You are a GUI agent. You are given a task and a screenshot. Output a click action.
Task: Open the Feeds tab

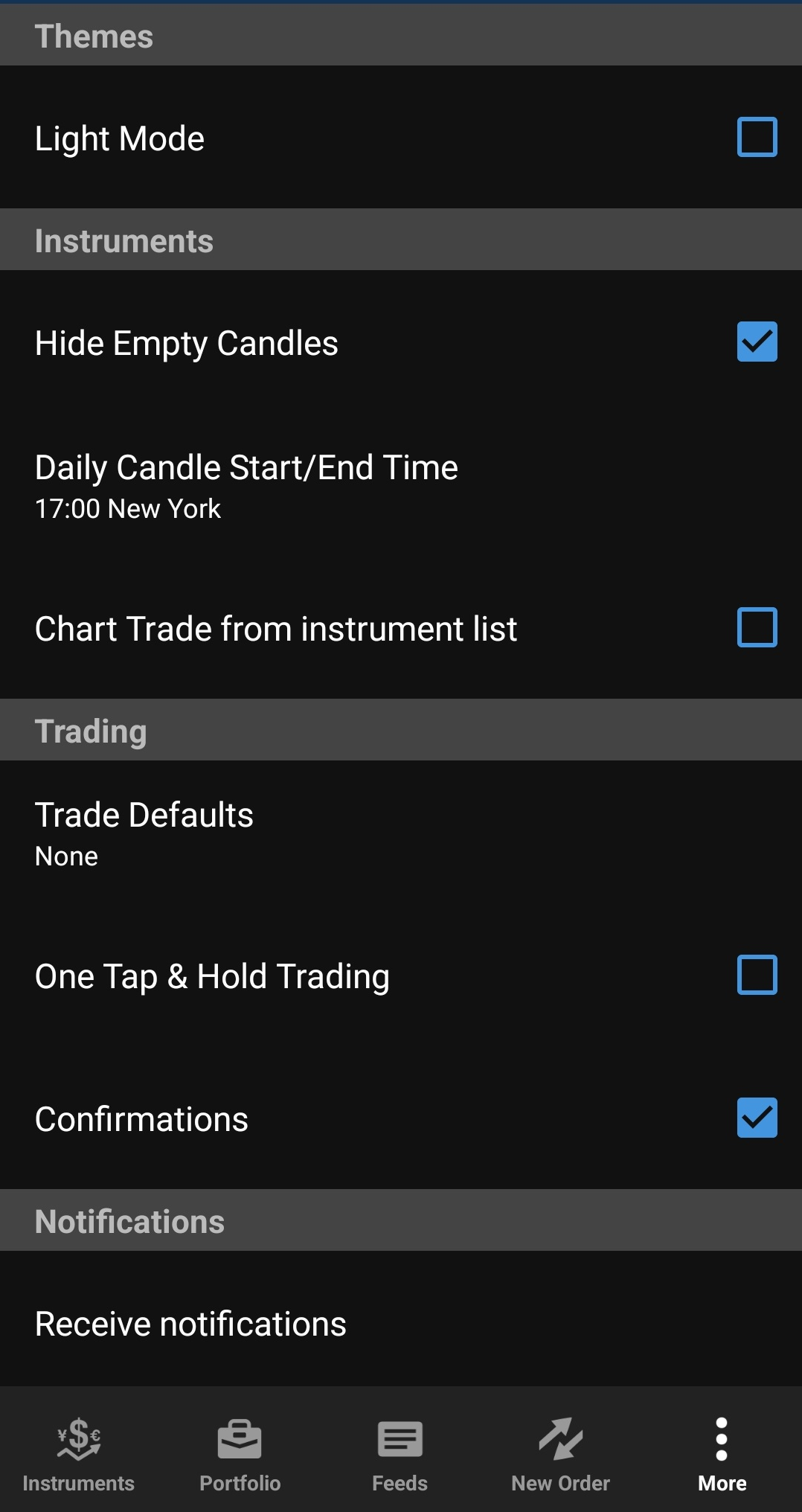pyautogui.click(x=400, y=1452)
